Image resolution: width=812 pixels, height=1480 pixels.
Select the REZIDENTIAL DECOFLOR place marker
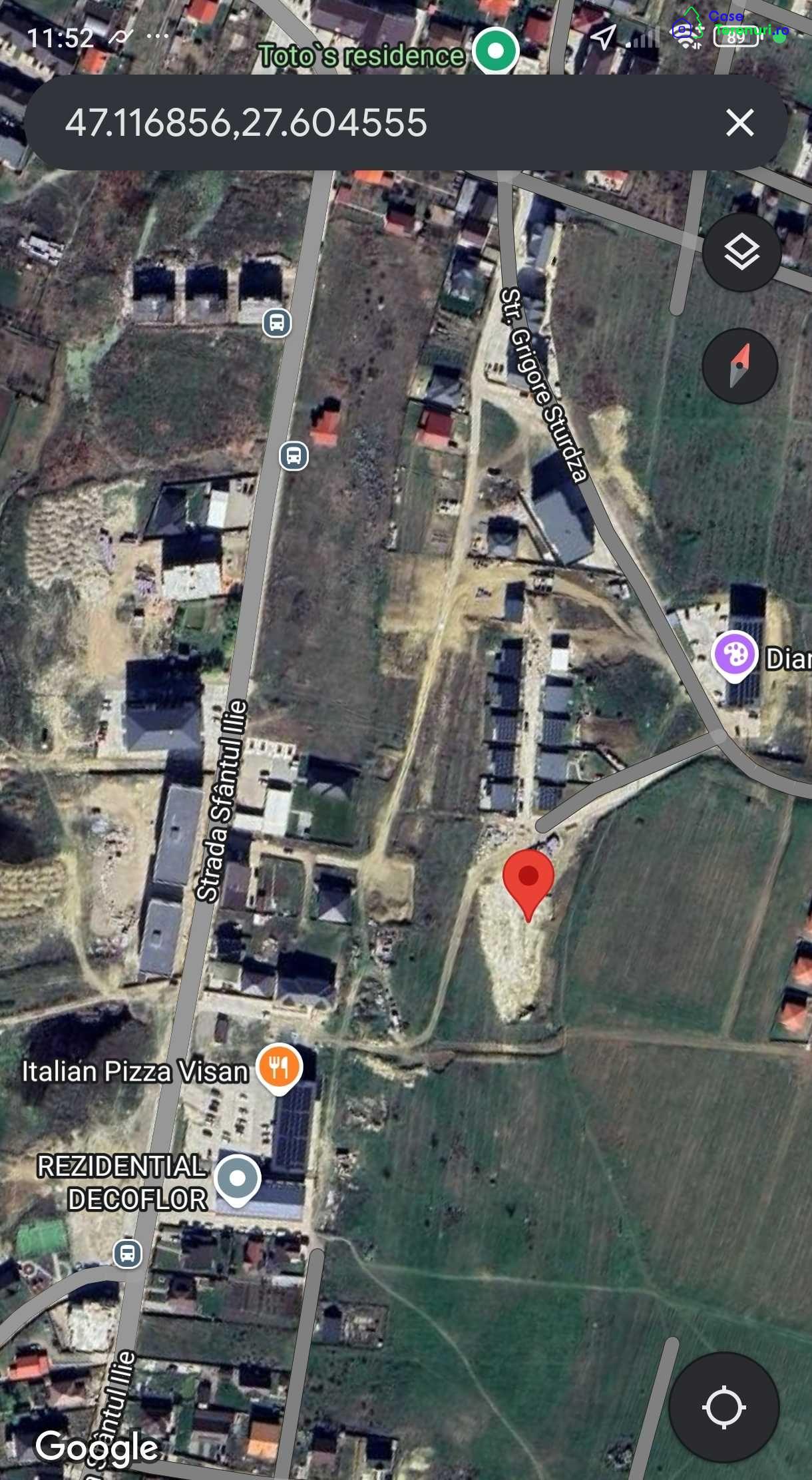[x=238, y=1179]
